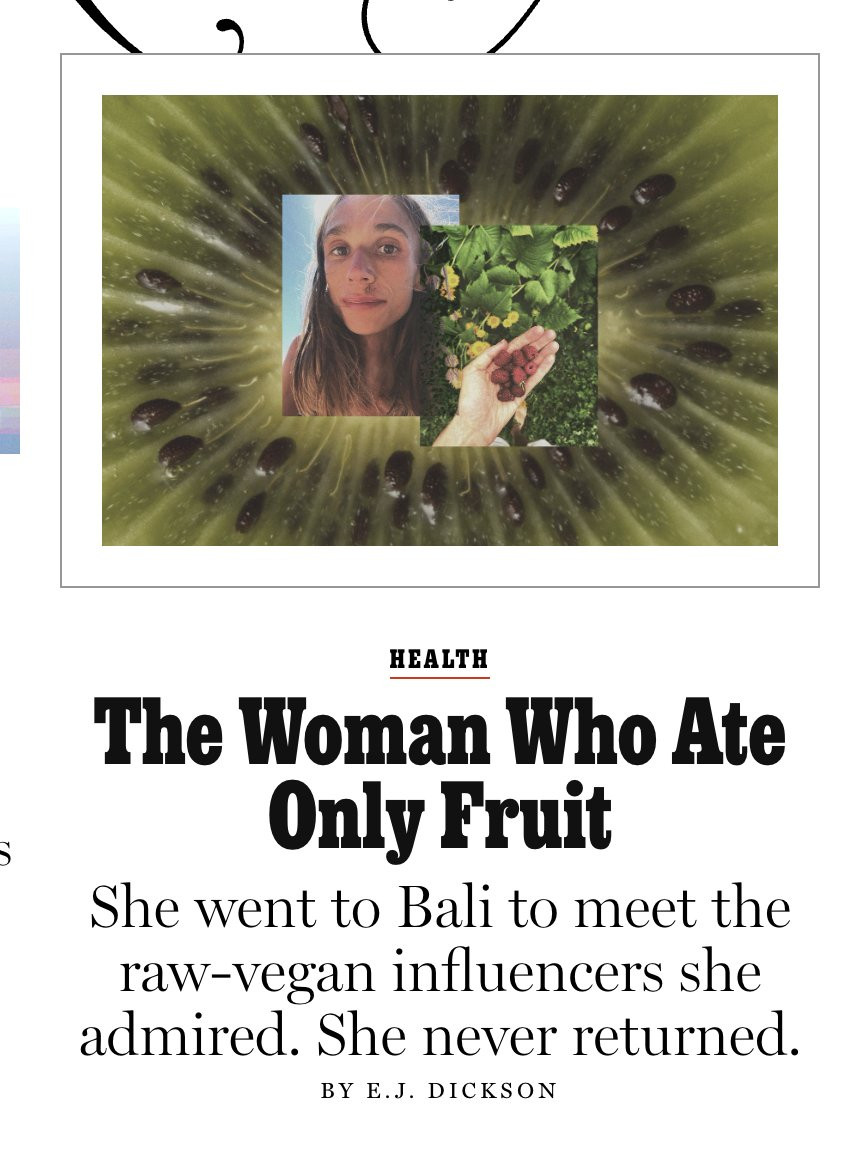
Task: Open the Health category link
Action: (x=439, y=660)
